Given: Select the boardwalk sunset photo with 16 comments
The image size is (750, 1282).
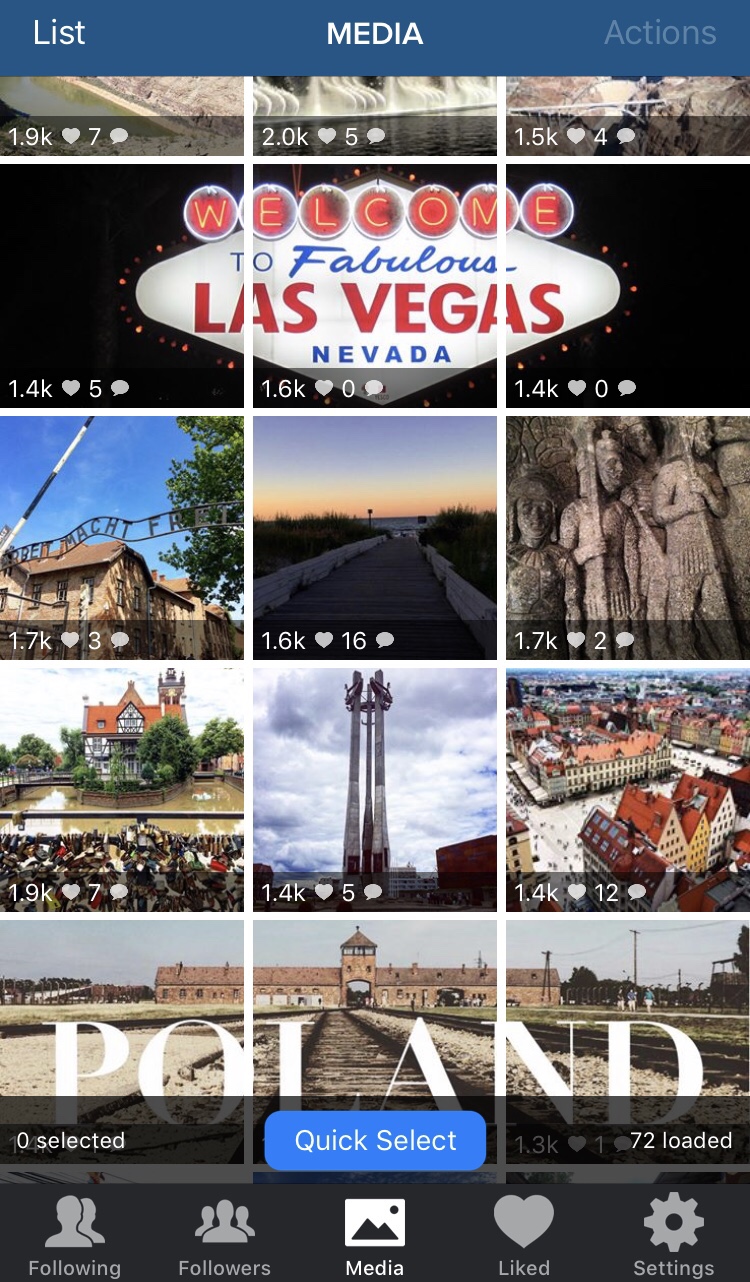Looking at the screenshot, I should tap(375, 537).
